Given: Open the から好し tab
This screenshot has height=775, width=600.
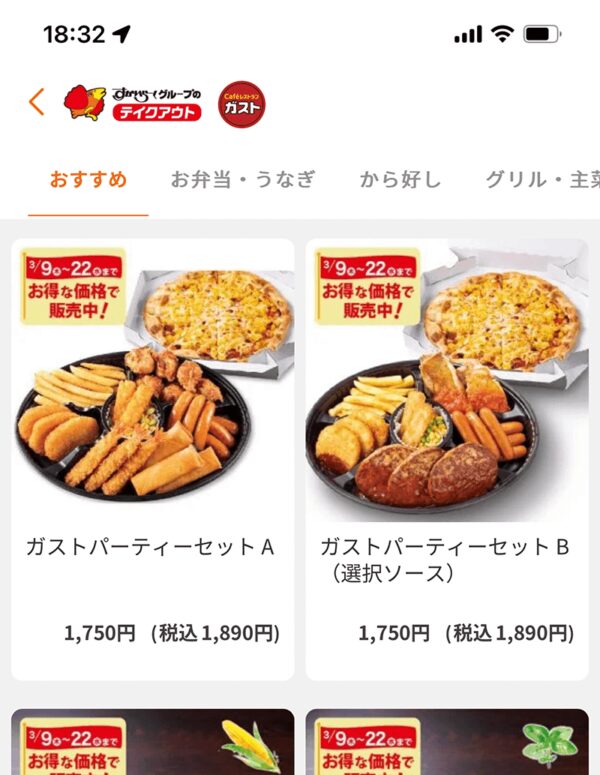Looking at the screenshot, I should [400, 180].
